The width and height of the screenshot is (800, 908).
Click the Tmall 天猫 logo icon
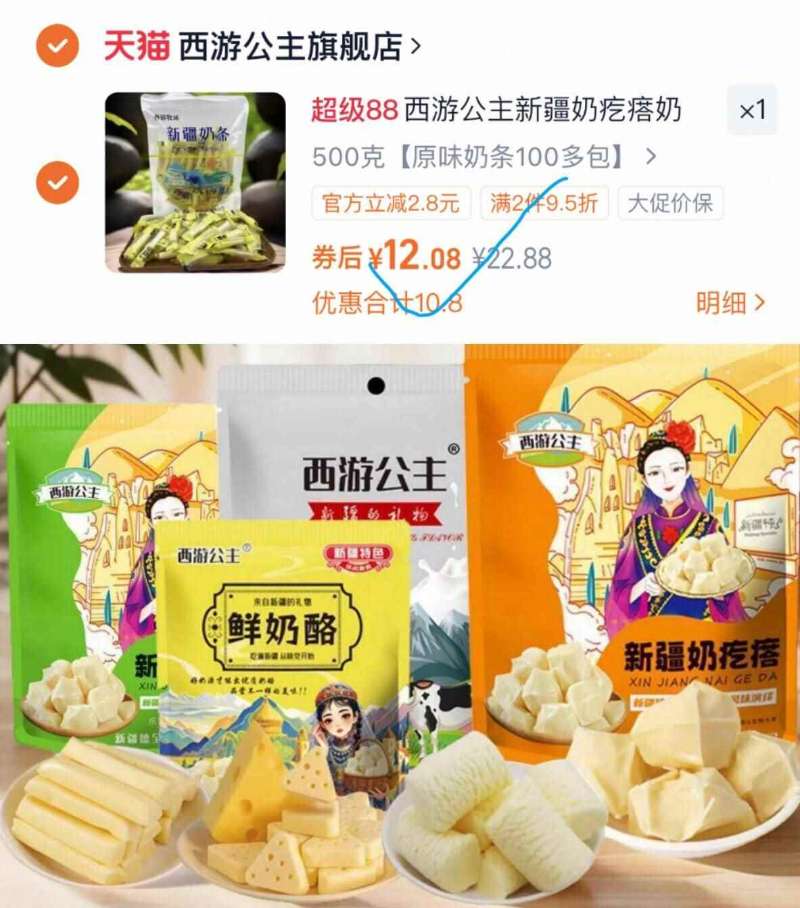tap(126, 44)
